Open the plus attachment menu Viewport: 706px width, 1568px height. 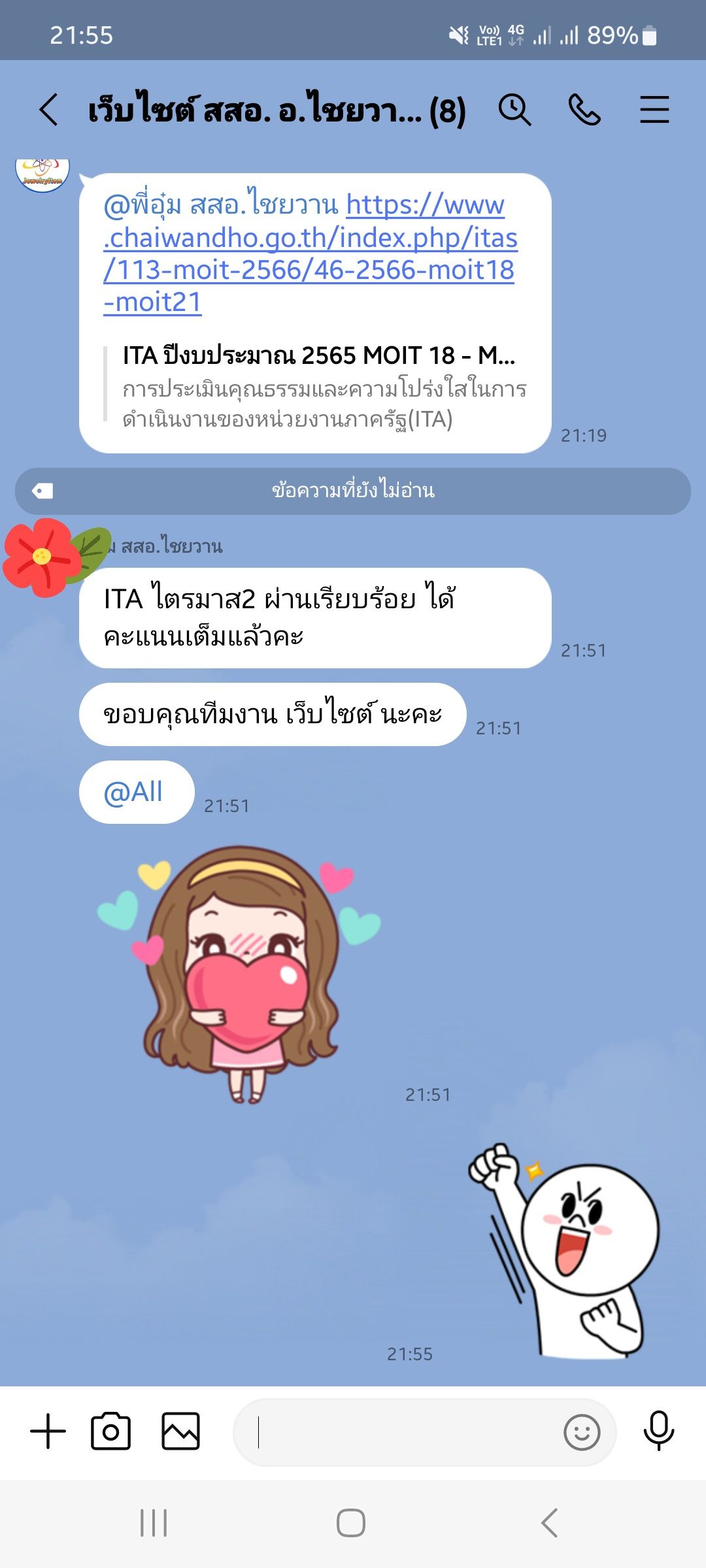click(x=48, y=1431)
